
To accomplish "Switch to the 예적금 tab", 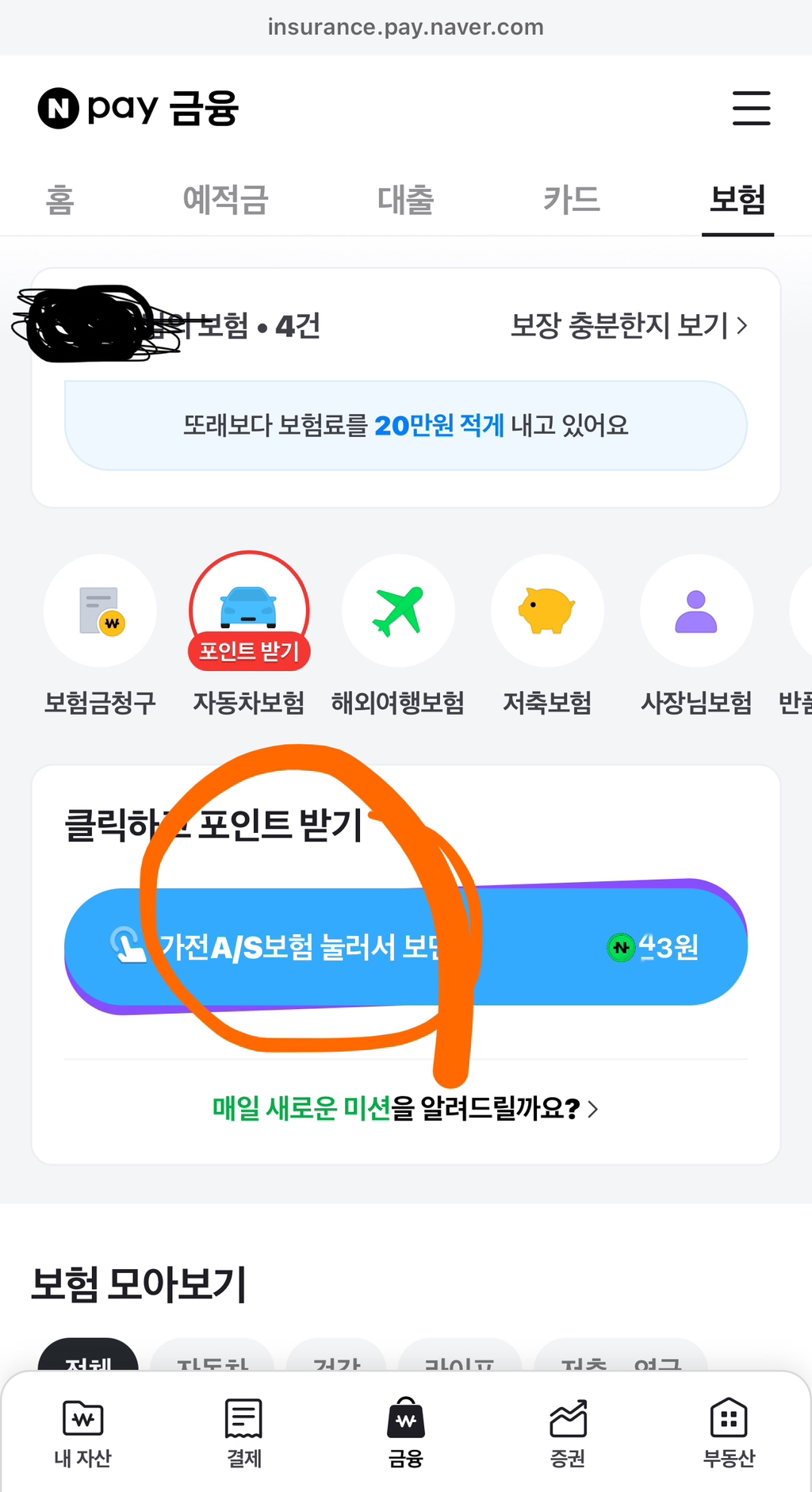I will coord(226,199).
